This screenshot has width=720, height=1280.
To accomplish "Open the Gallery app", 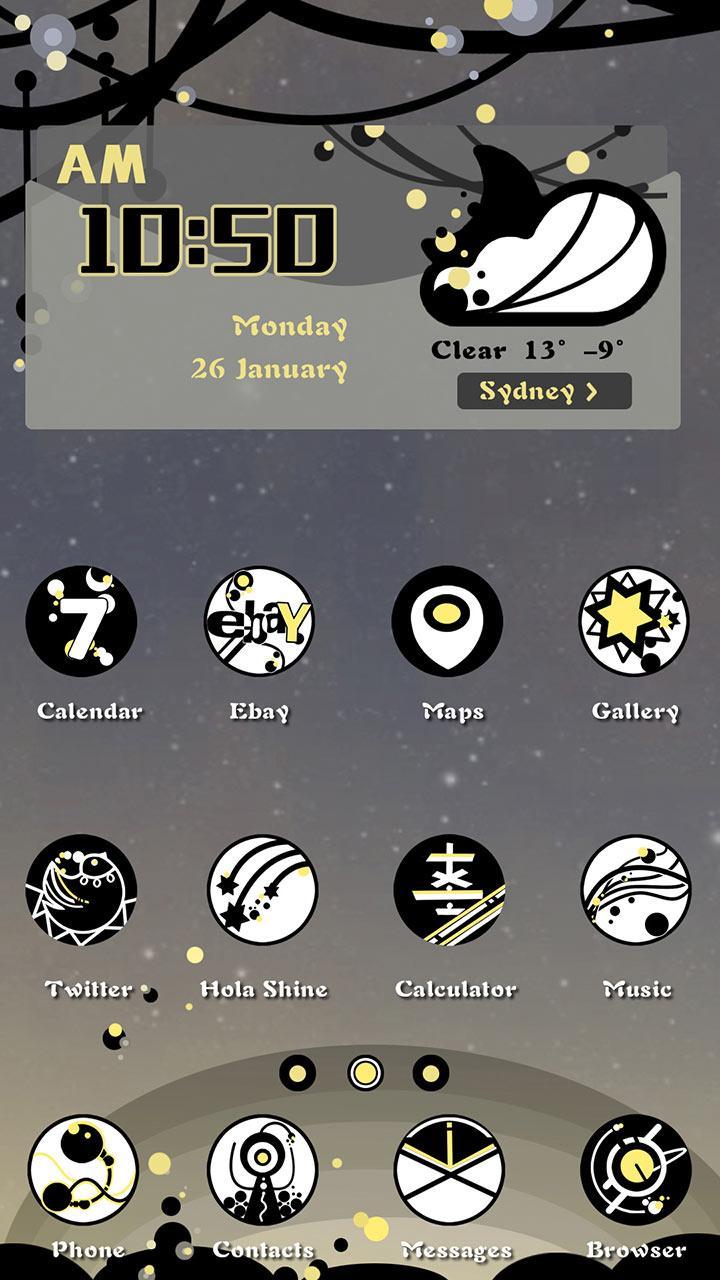I will [x=635, y=622].
